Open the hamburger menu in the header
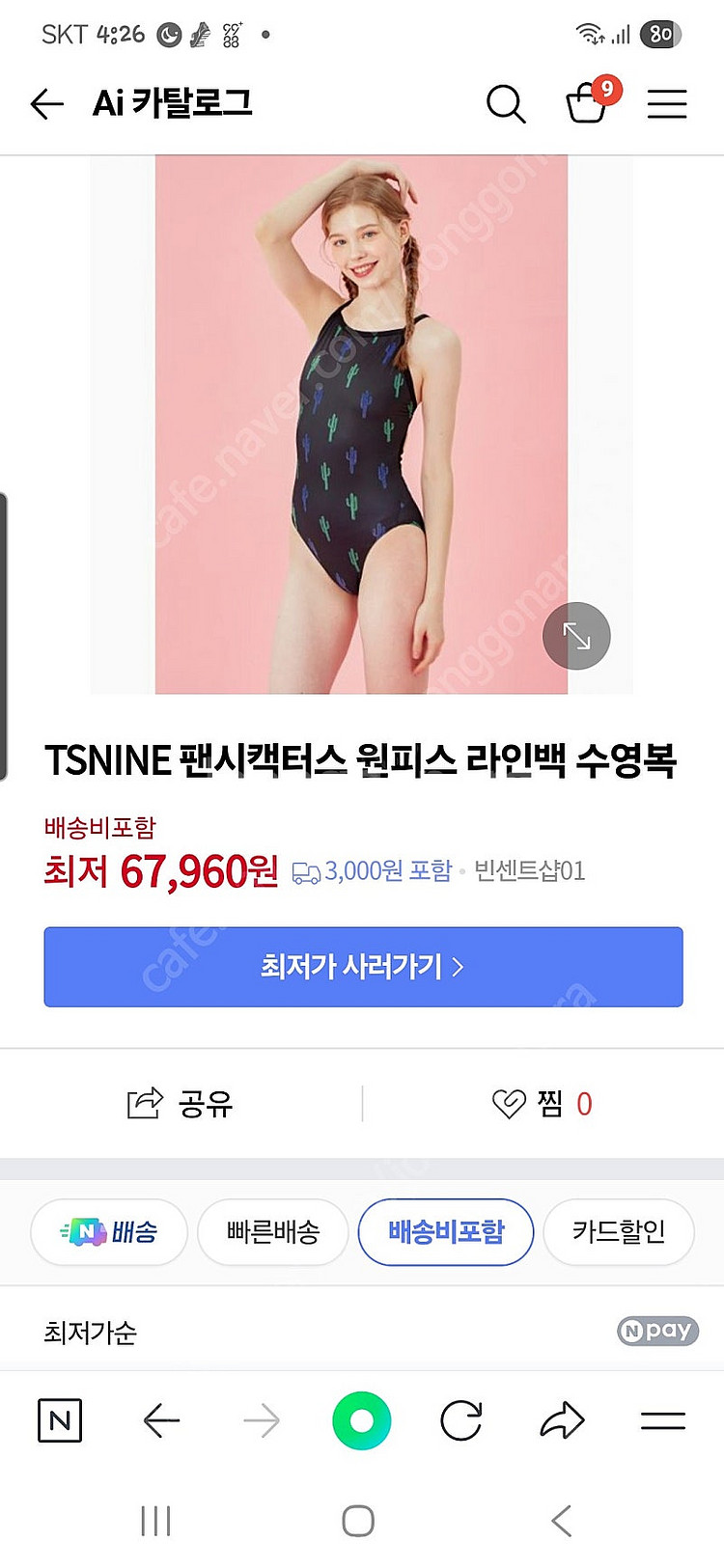Screen dimensions: 724x1568 666,103
